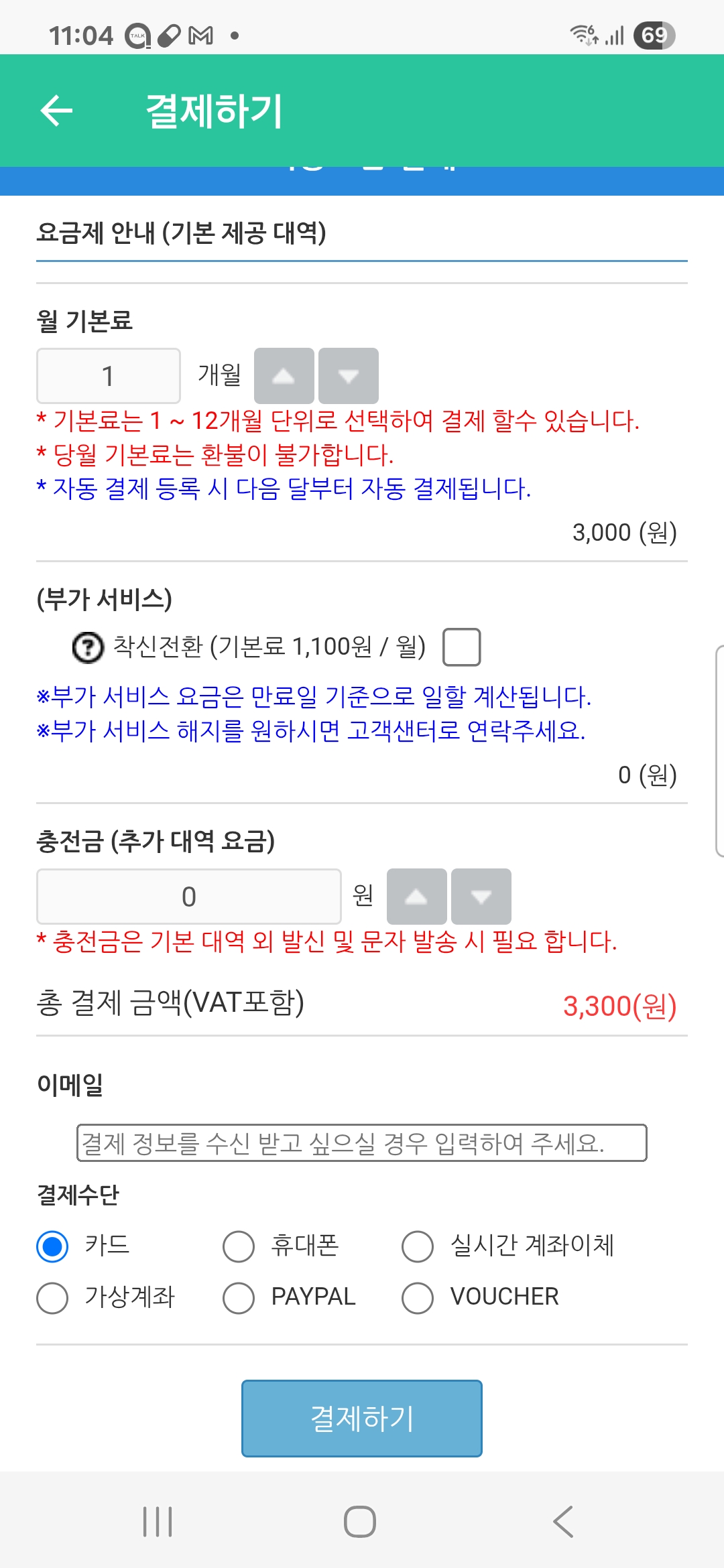724x1568 pixels.
Task: Select 카드 as payment method
Action: tap(52, 1246)
